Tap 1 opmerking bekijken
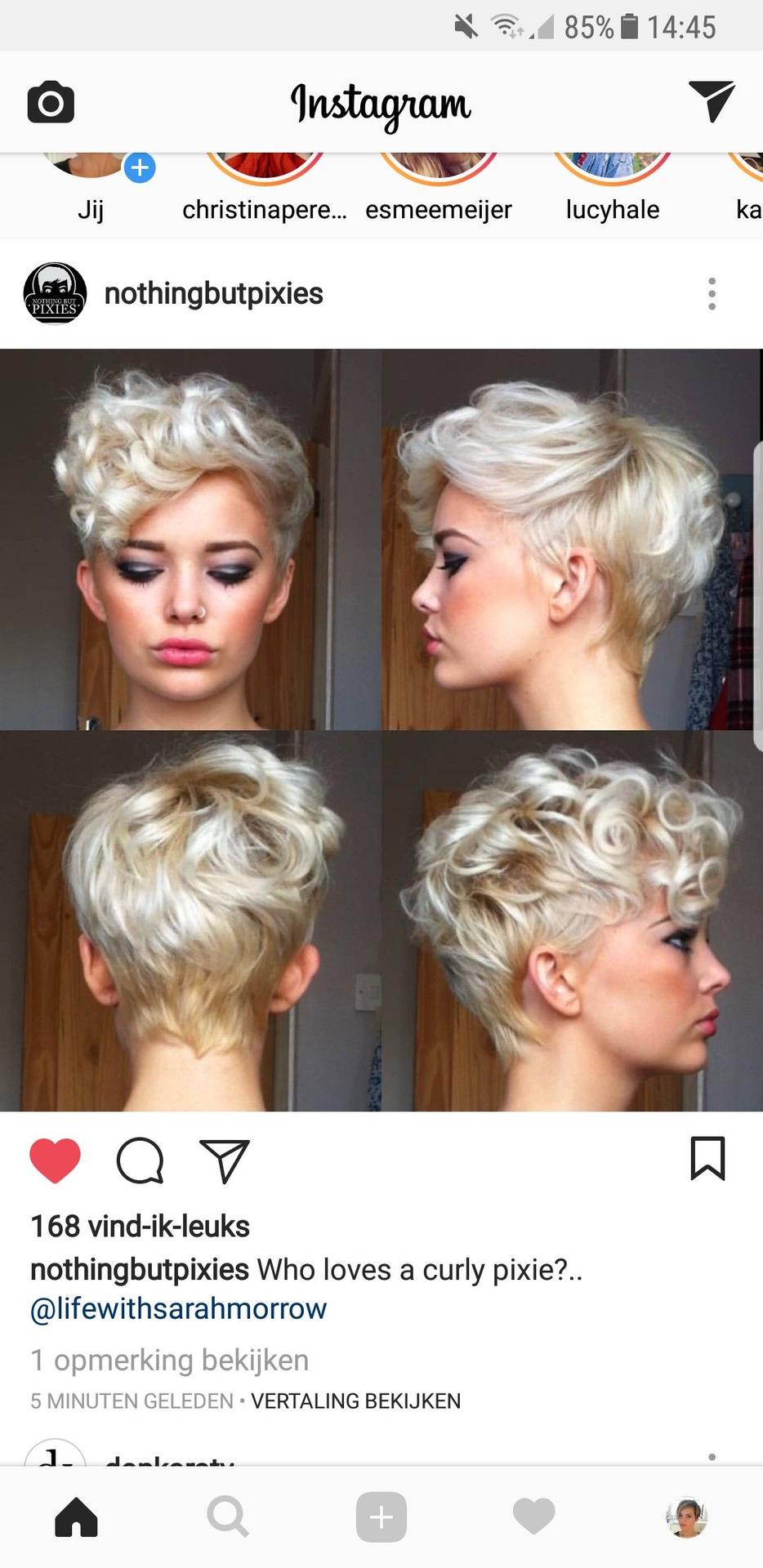The image size is (763, 1568). point(170,1361)
